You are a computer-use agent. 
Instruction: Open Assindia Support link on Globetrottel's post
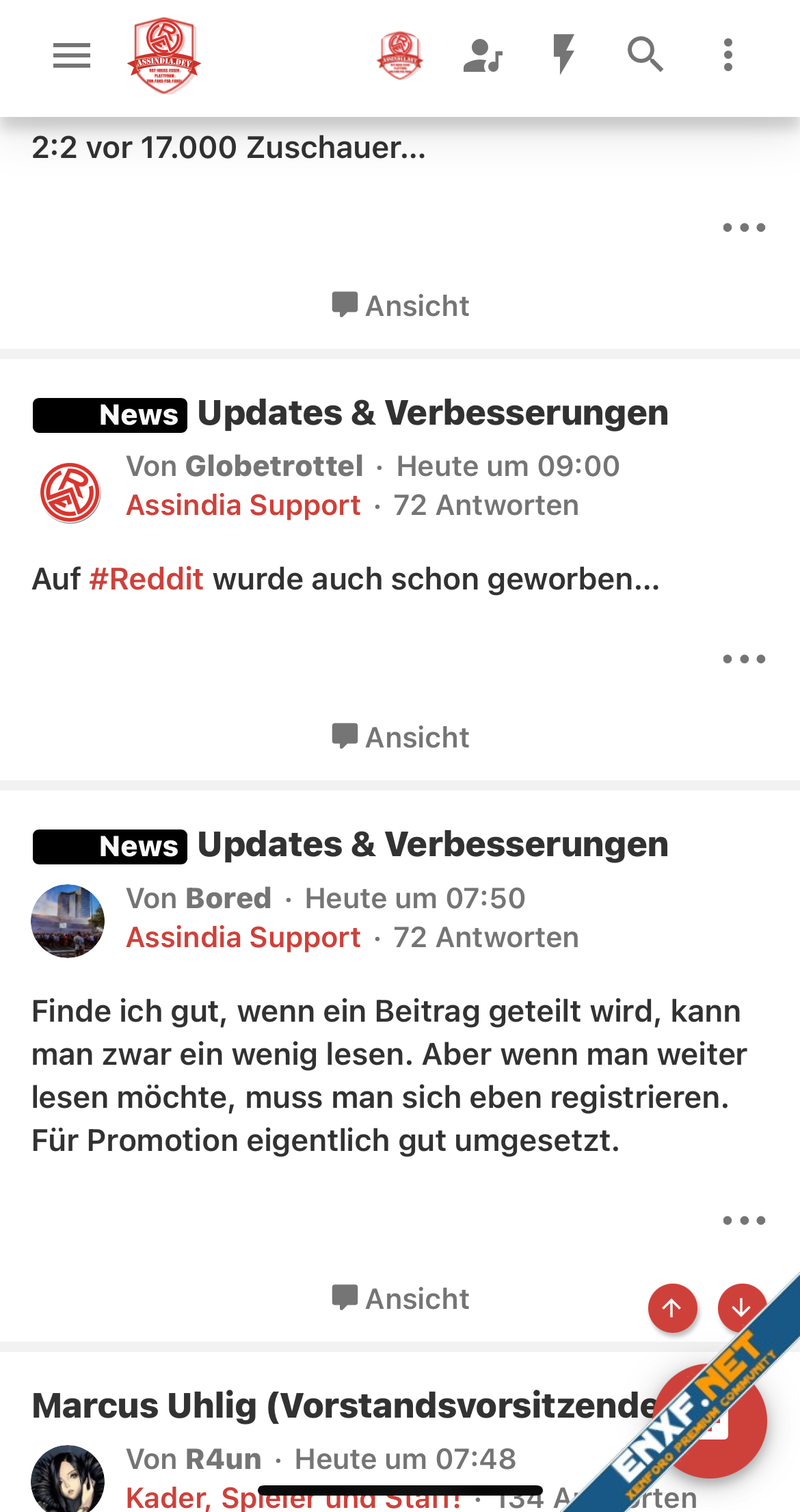pyautogui.click(x=243, y=505)
